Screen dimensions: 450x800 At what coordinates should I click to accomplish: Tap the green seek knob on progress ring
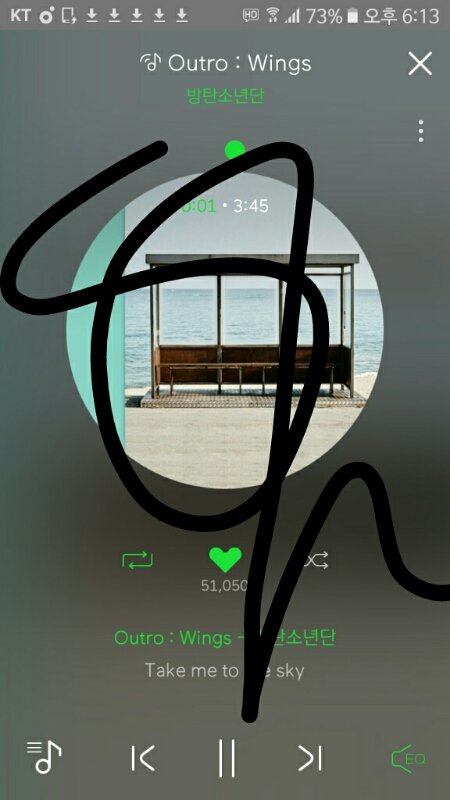pos(235,151)
